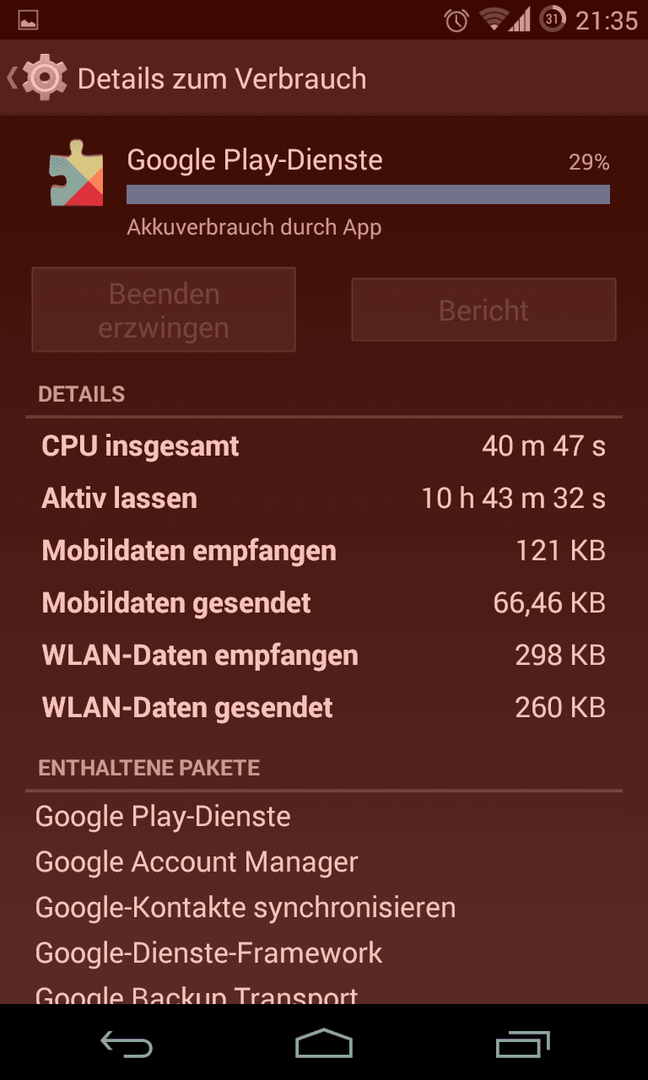Screen dimensions: 648x1080
Task: Tap the system back button
Action: pyautogui.click(x=127, y=1043)
